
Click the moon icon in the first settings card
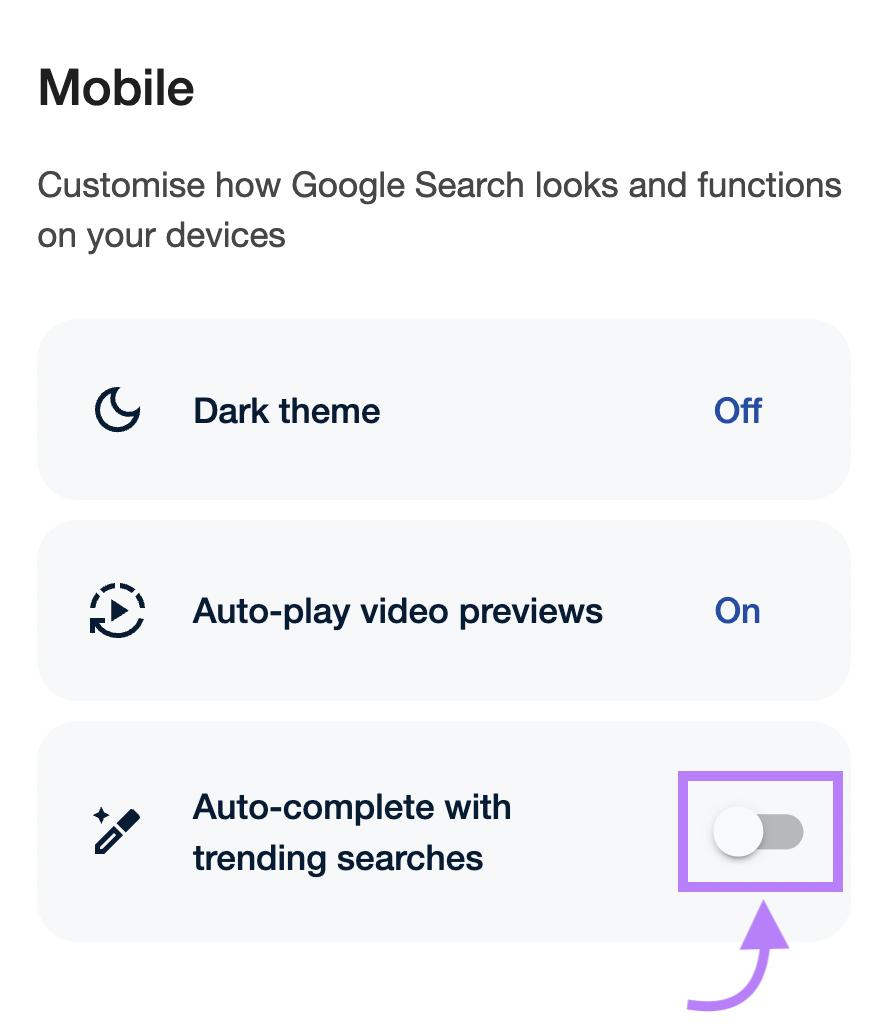(117, 410)
